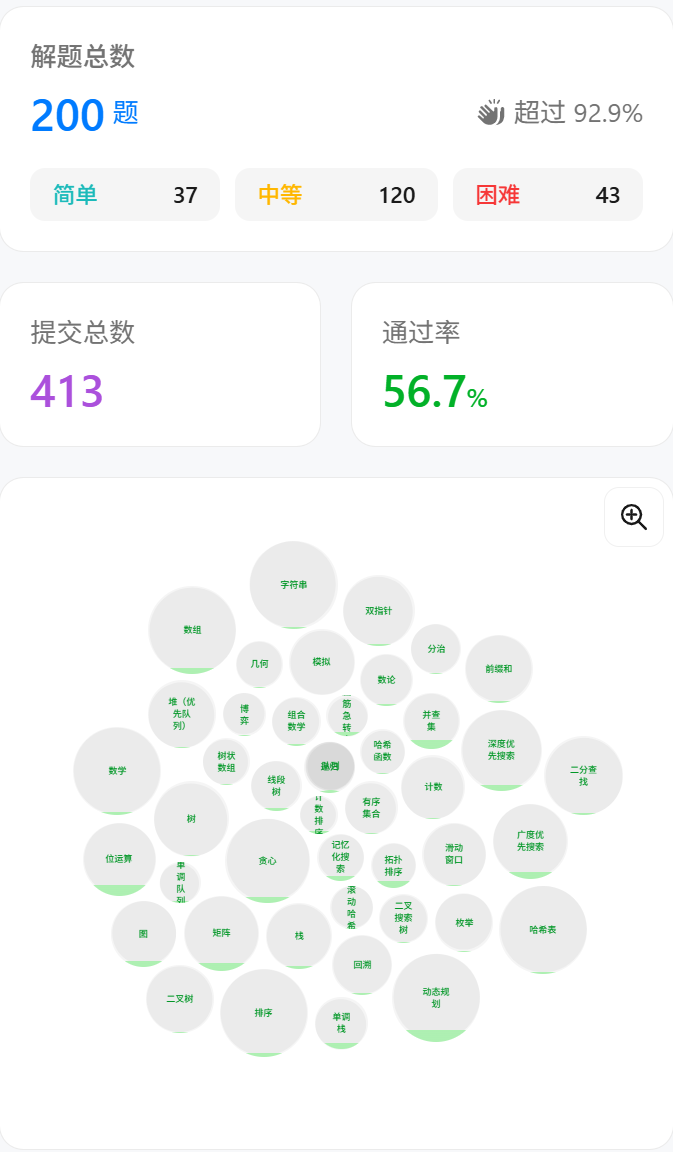Viewport: 673px width, 1152px height.
Task: Select the 哈希表 bubble
Action: 543,929
